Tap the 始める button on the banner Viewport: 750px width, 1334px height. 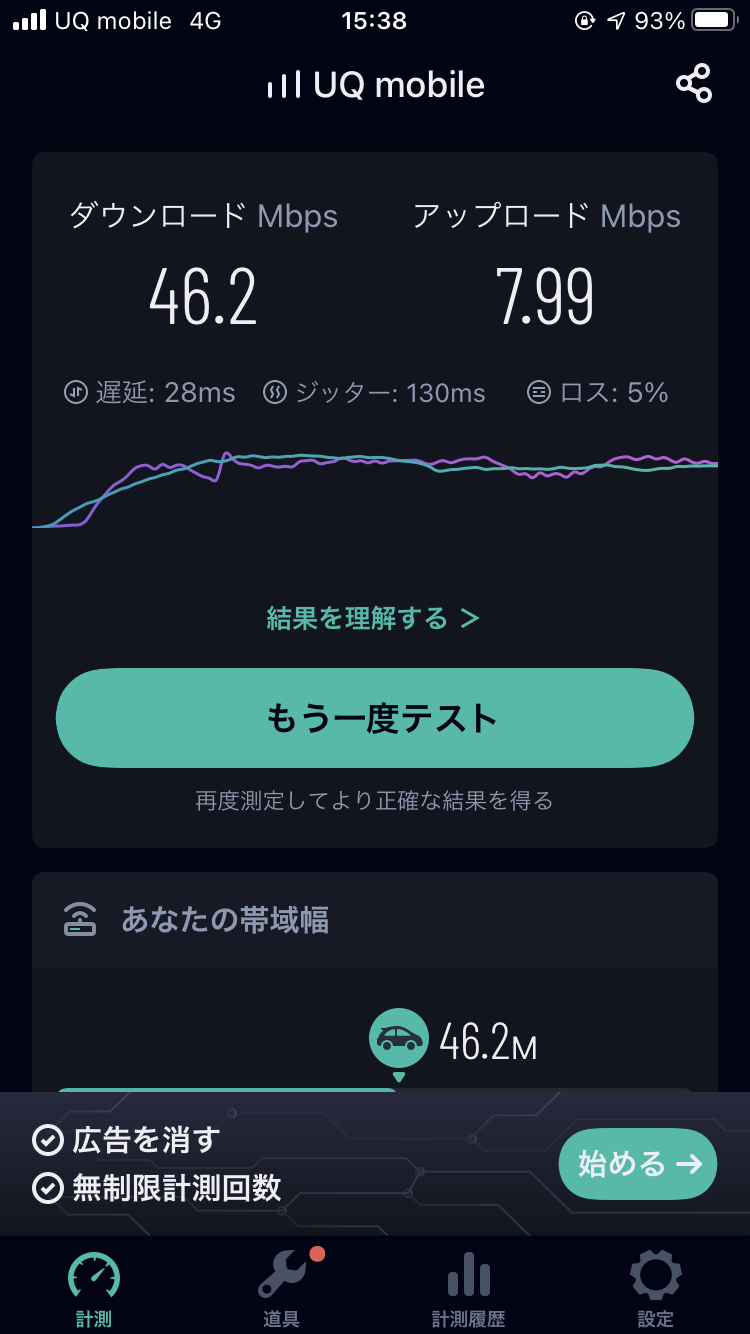pos(637,1164)
